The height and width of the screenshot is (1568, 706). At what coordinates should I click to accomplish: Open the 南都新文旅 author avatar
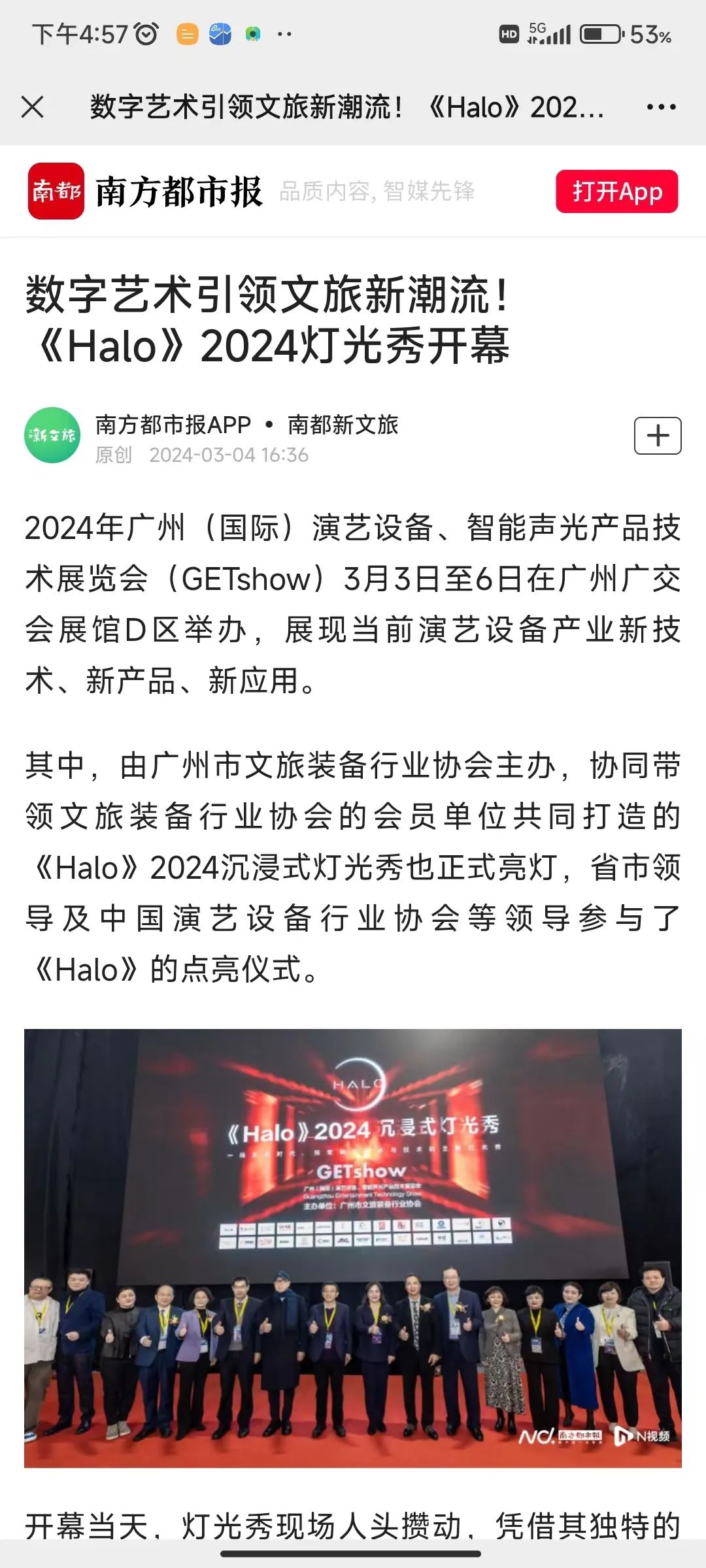tap(52, 435)
